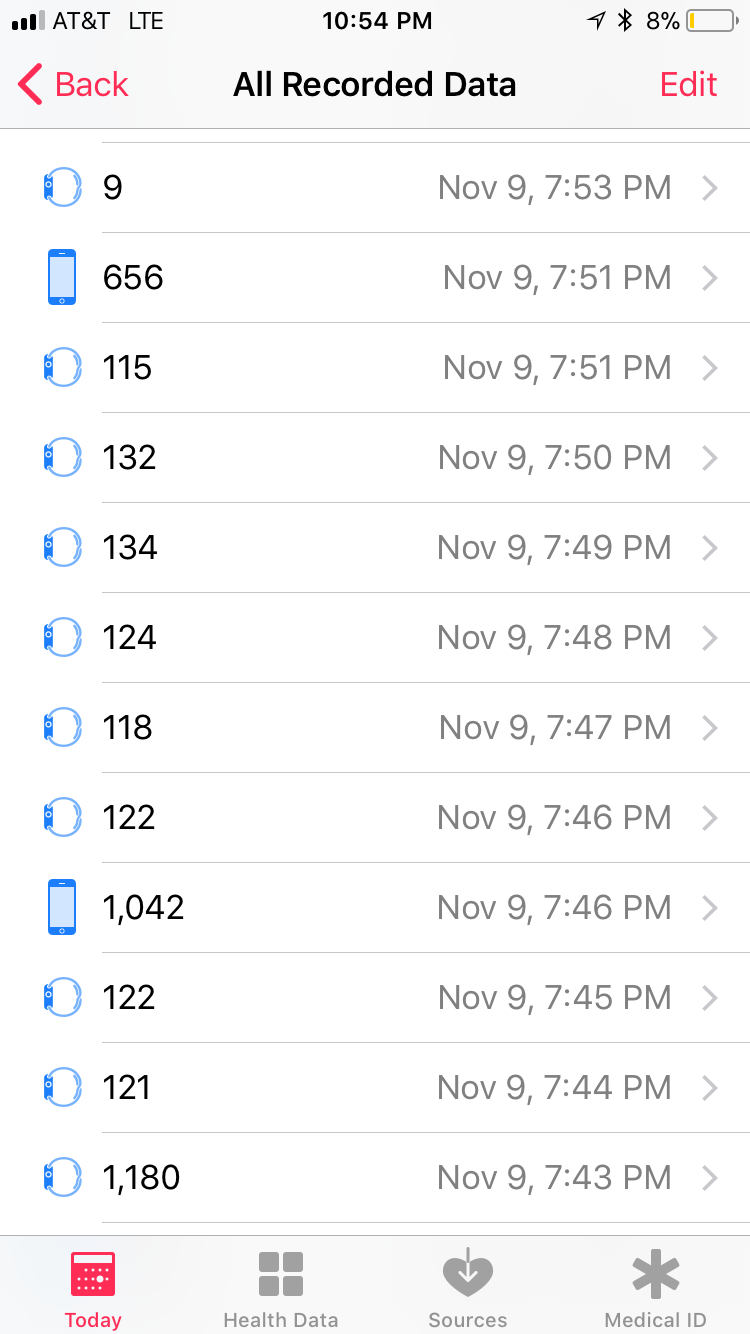Image resolution: width=750 pixels, height=1334 pixels.
Task: Open the 115 entry from 7:51 PM
Action: pos(375,368)
